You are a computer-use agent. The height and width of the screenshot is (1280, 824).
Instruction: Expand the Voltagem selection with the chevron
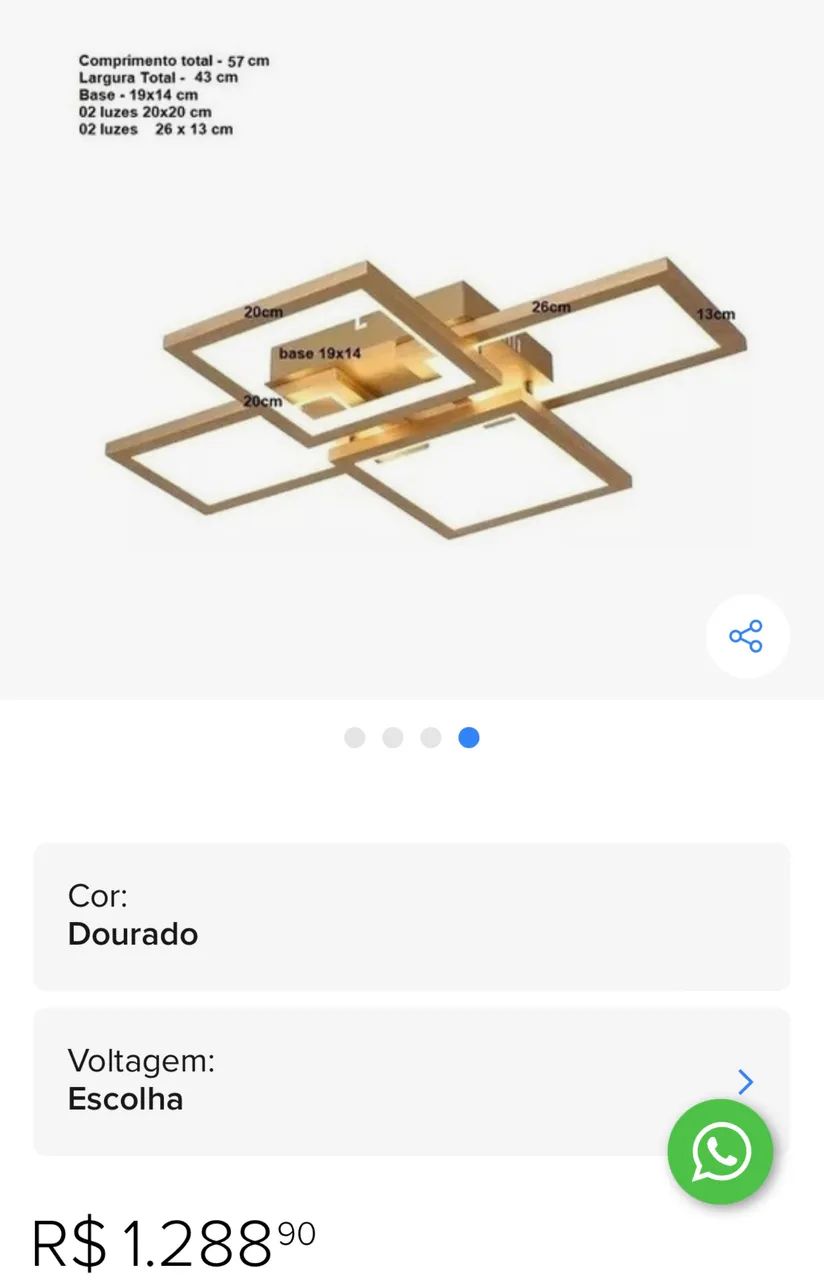tap(745, 1082)
